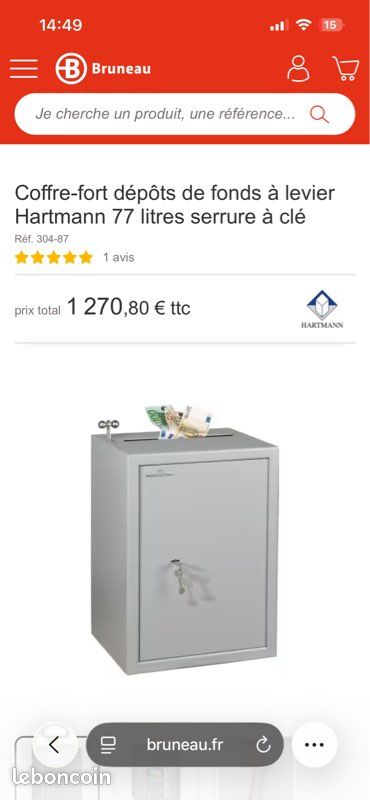Tap the Bruneau logo to go home
The width and height of the screenshot is (370, 800).
[103, 69]
